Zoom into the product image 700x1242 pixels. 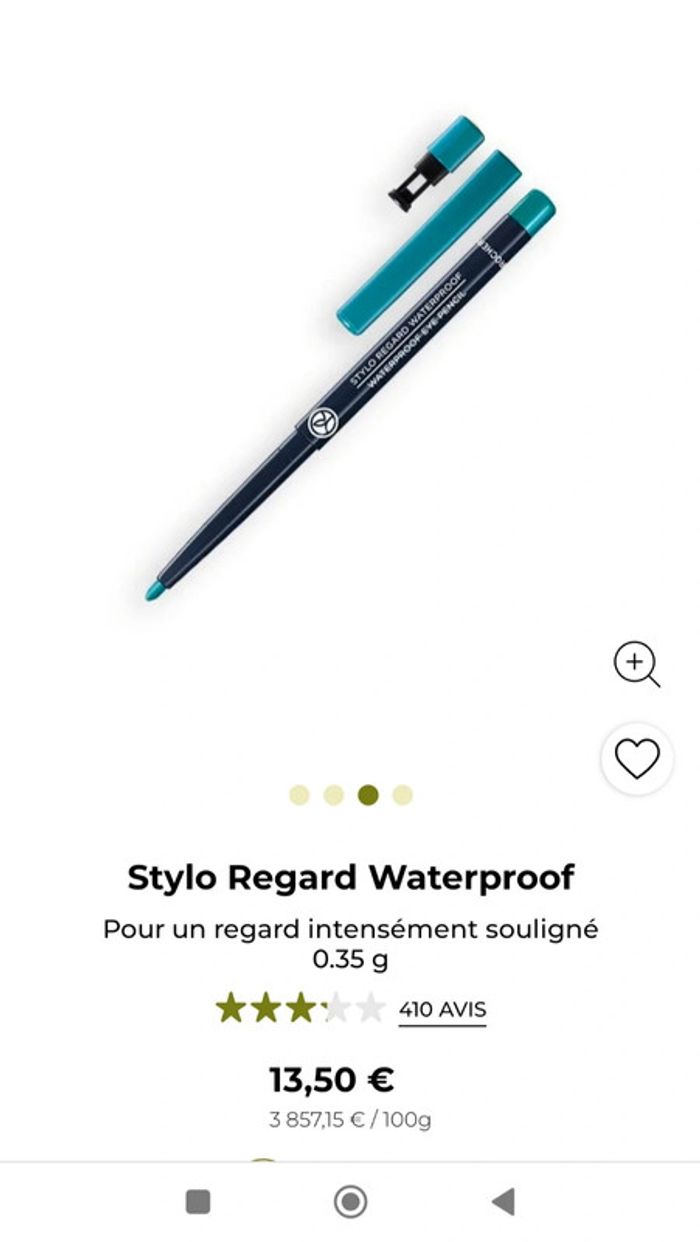coord(636,664)
